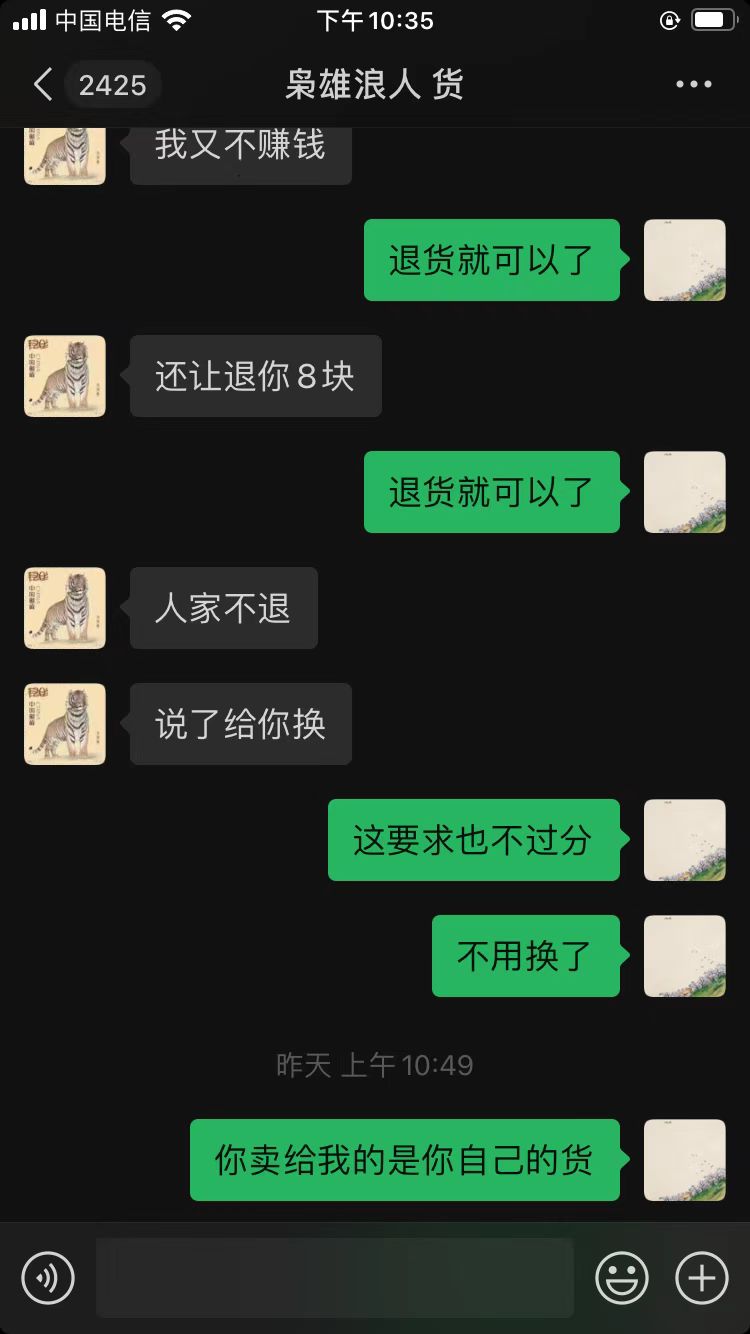This screenshot has width=750, height=1334.
Task: Open the tiger avatar beside 还让退你8块
Action: pos(65,376)
